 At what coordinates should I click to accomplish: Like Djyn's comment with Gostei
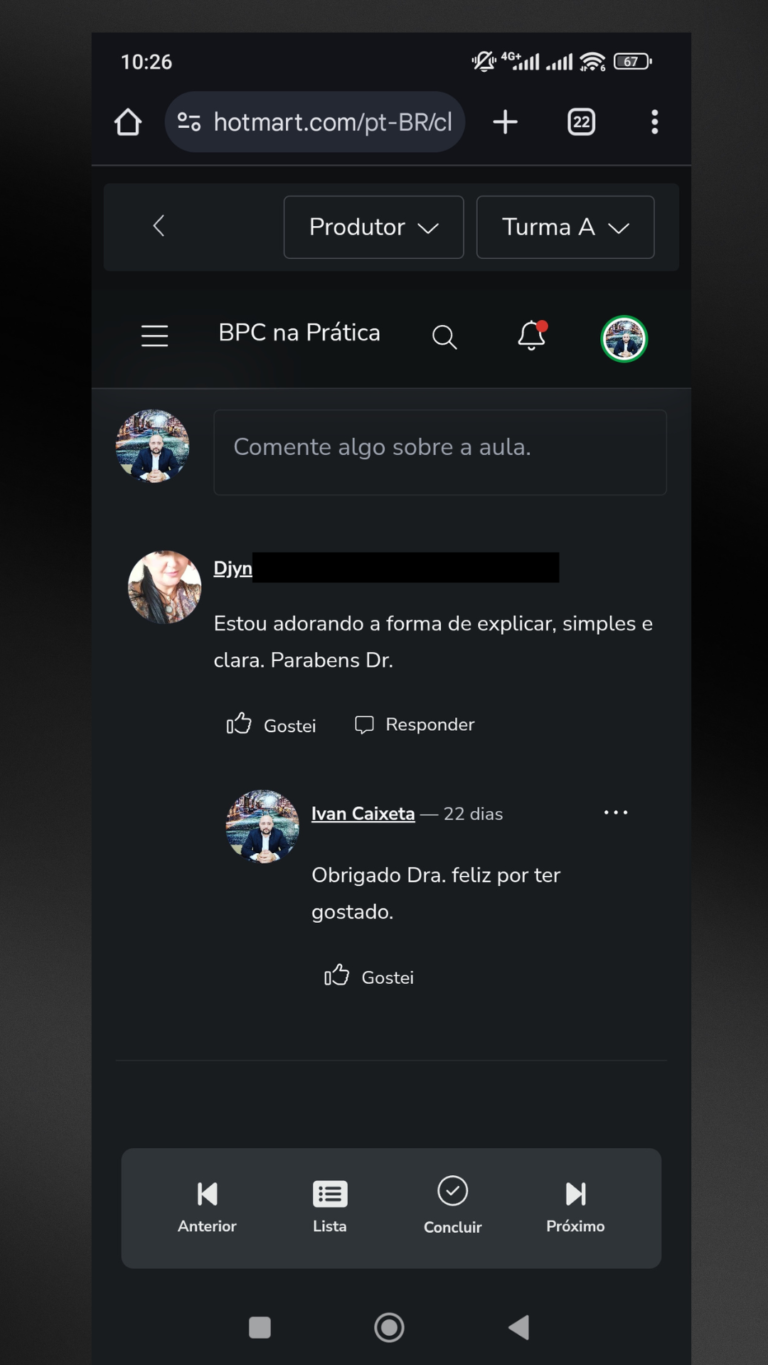(271, 725)
